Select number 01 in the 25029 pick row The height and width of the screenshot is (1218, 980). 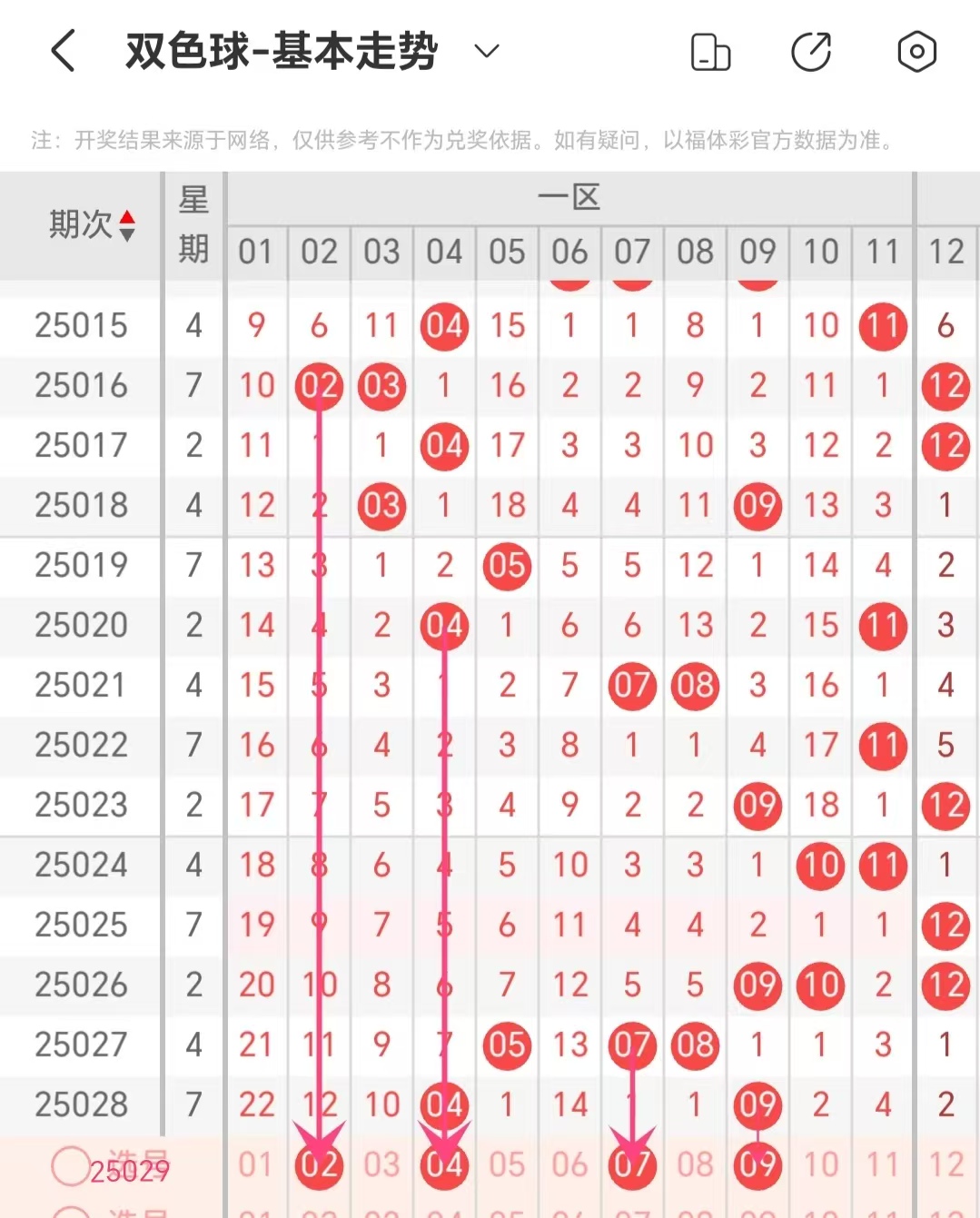pos(256,1165)
